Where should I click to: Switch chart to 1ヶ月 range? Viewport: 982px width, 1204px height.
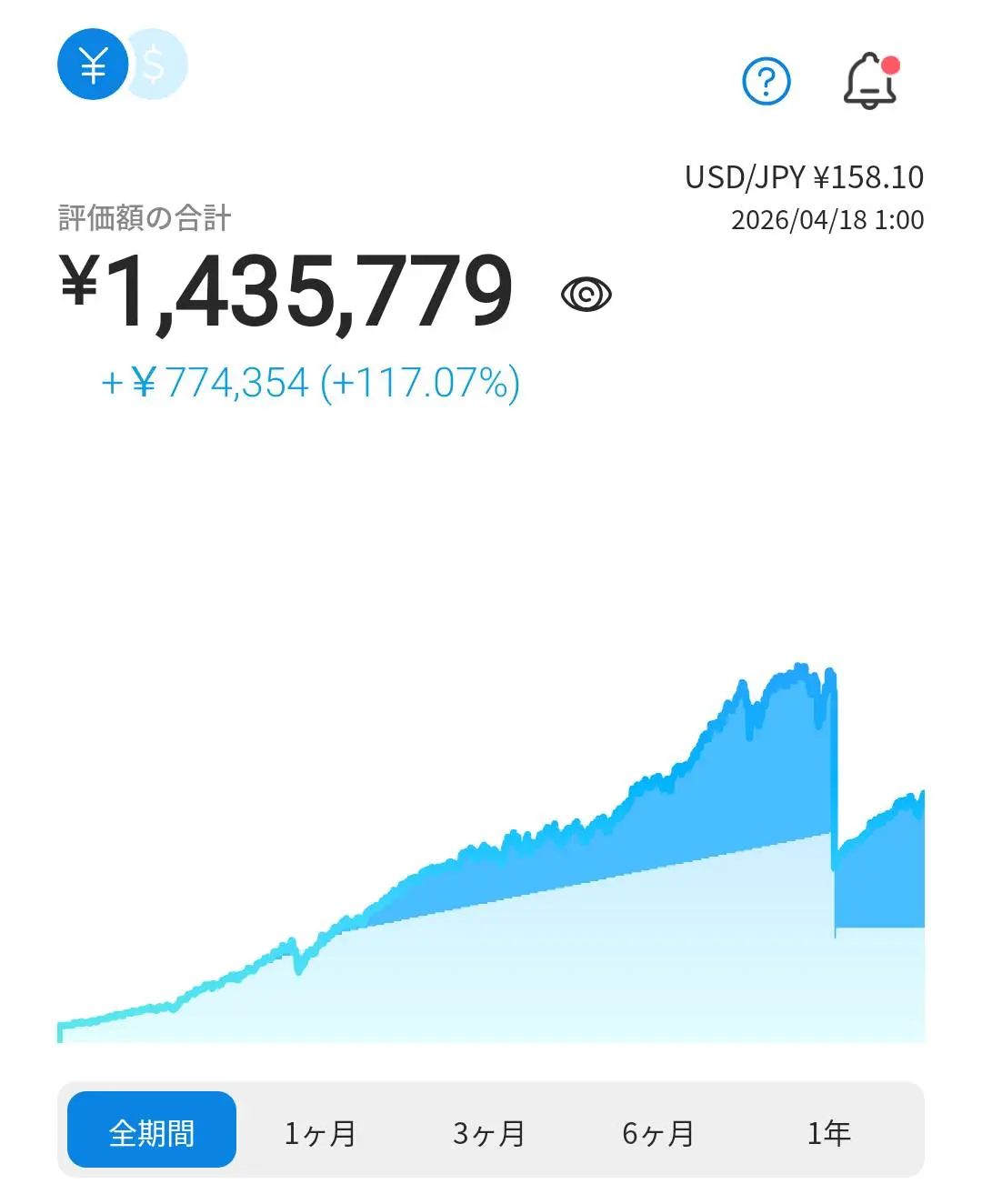pos(320,1133)
